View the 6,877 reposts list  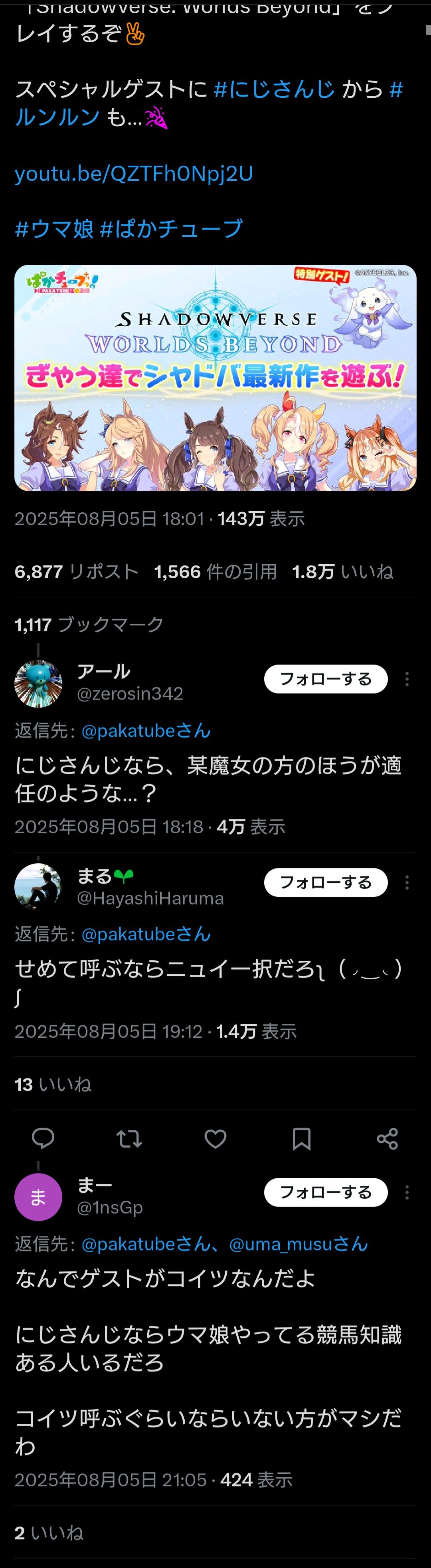coord(77,571)
